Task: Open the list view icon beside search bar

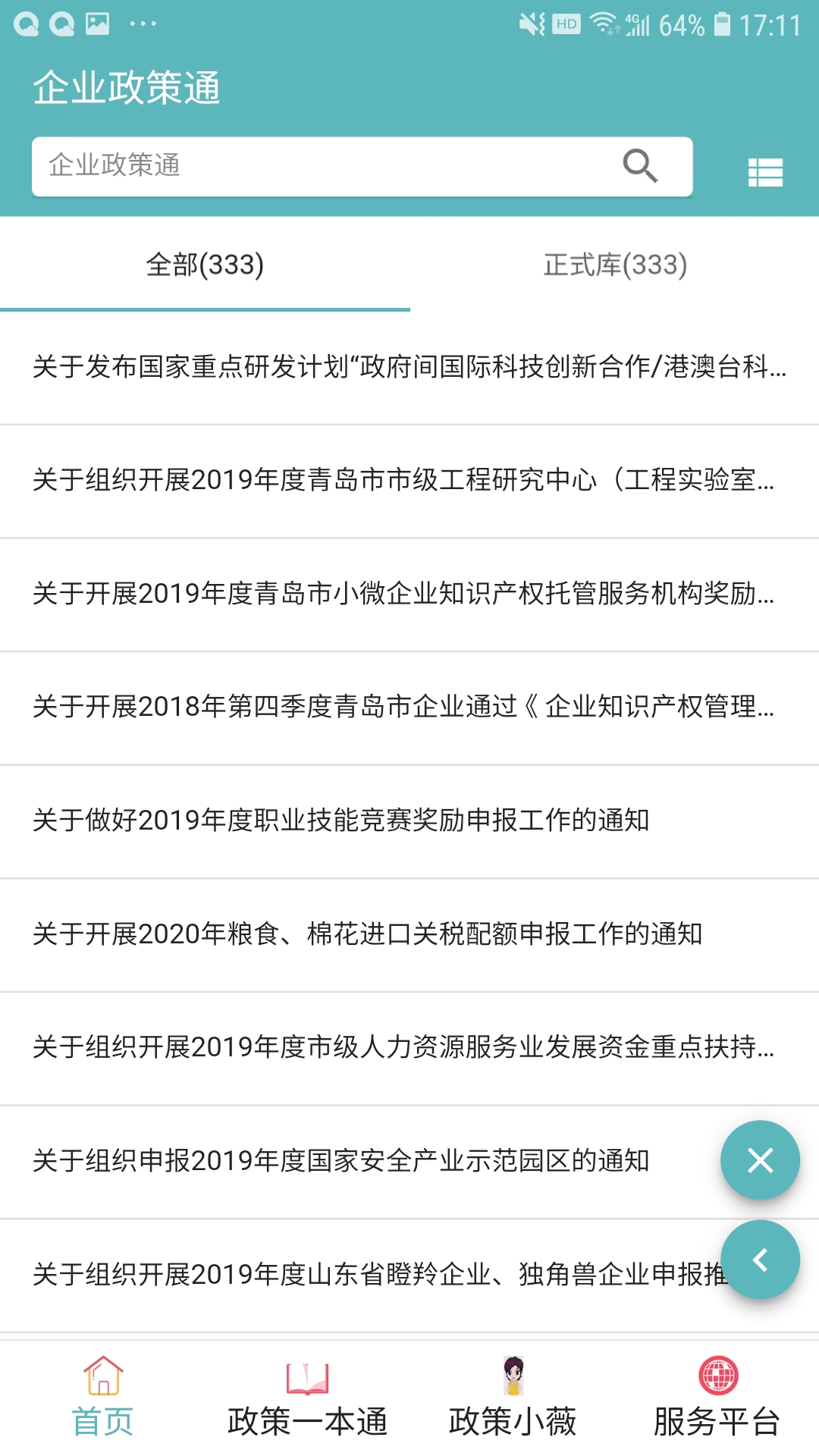Action: coord(766,172)
